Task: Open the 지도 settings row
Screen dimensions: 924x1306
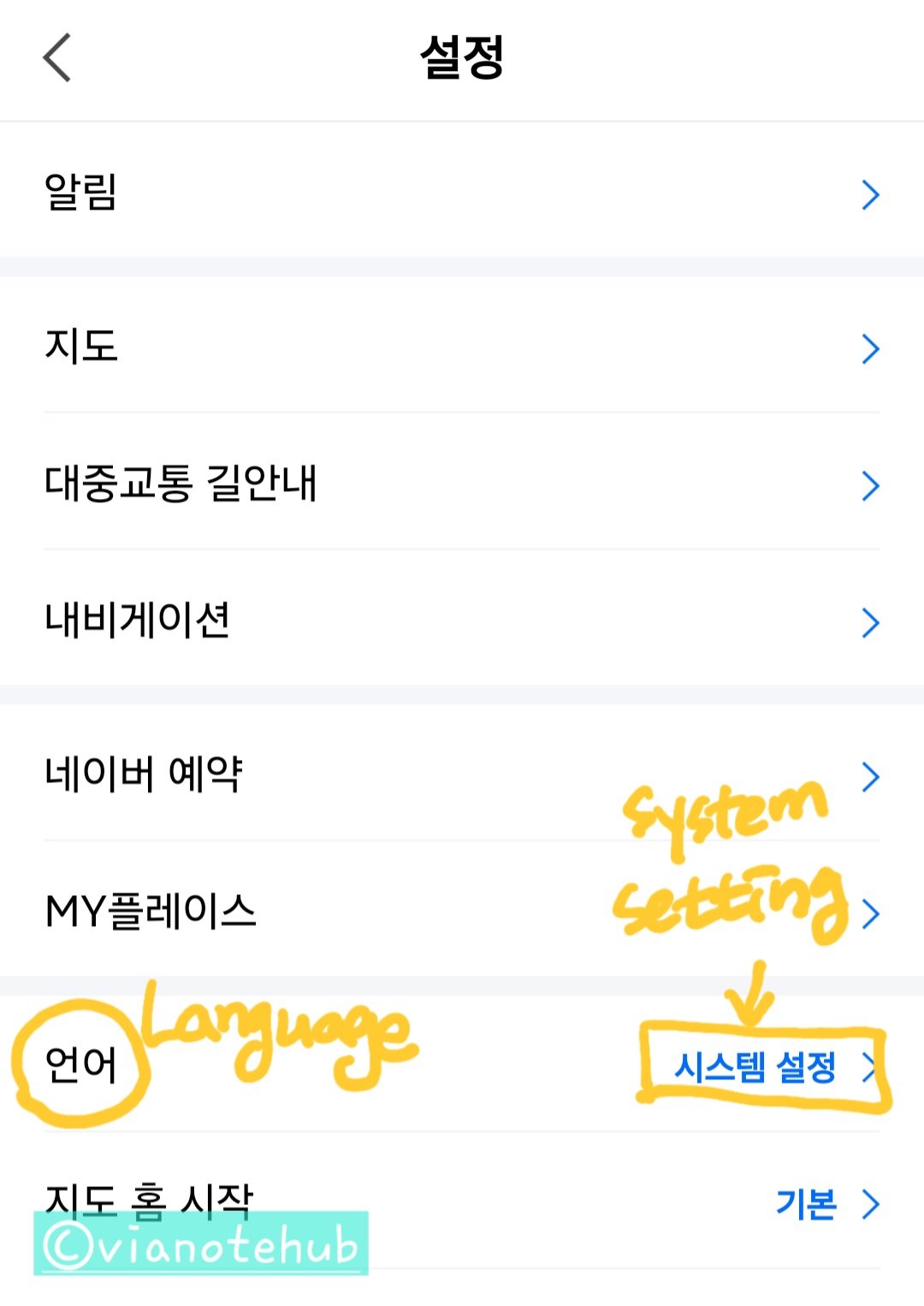Action: pos(462,347)
